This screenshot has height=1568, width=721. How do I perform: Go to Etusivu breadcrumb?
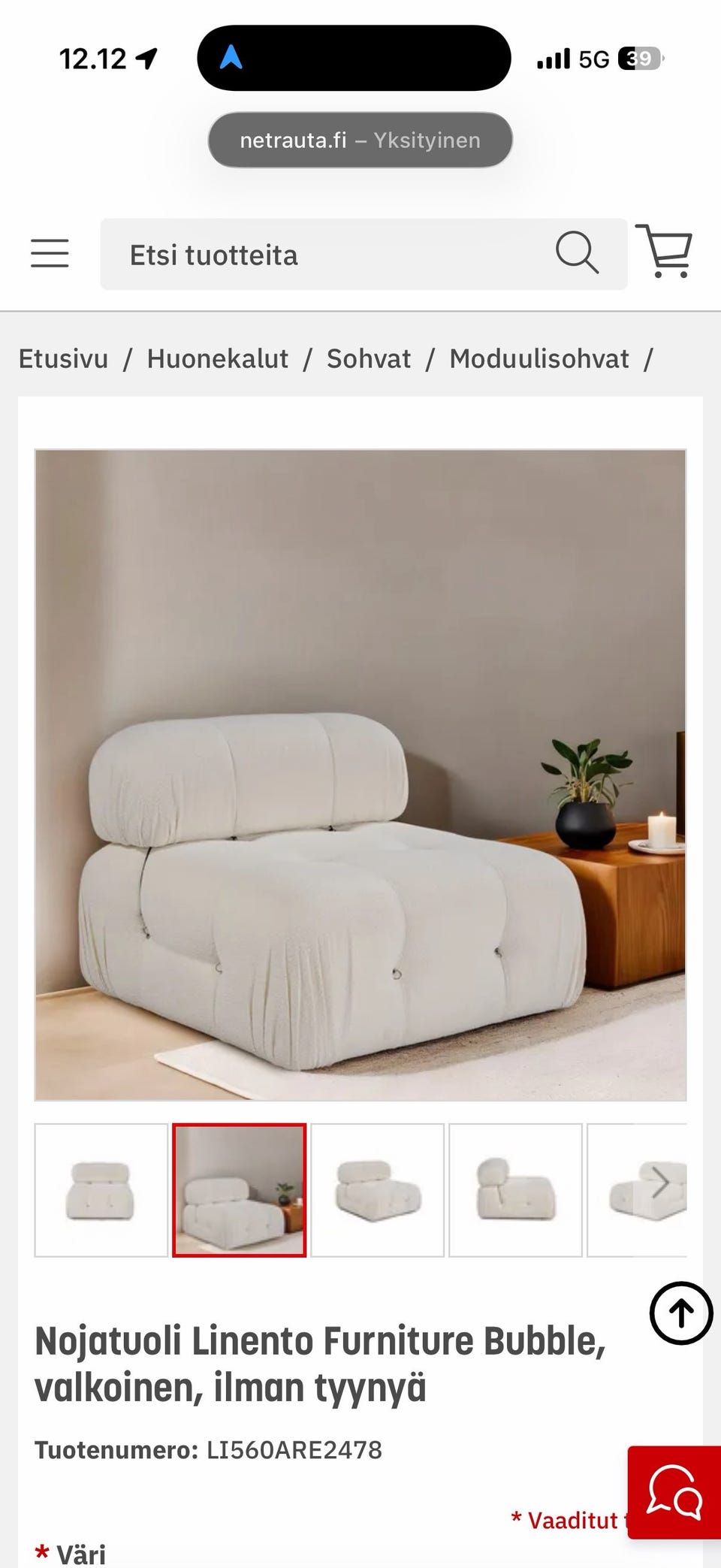(63, 359)
